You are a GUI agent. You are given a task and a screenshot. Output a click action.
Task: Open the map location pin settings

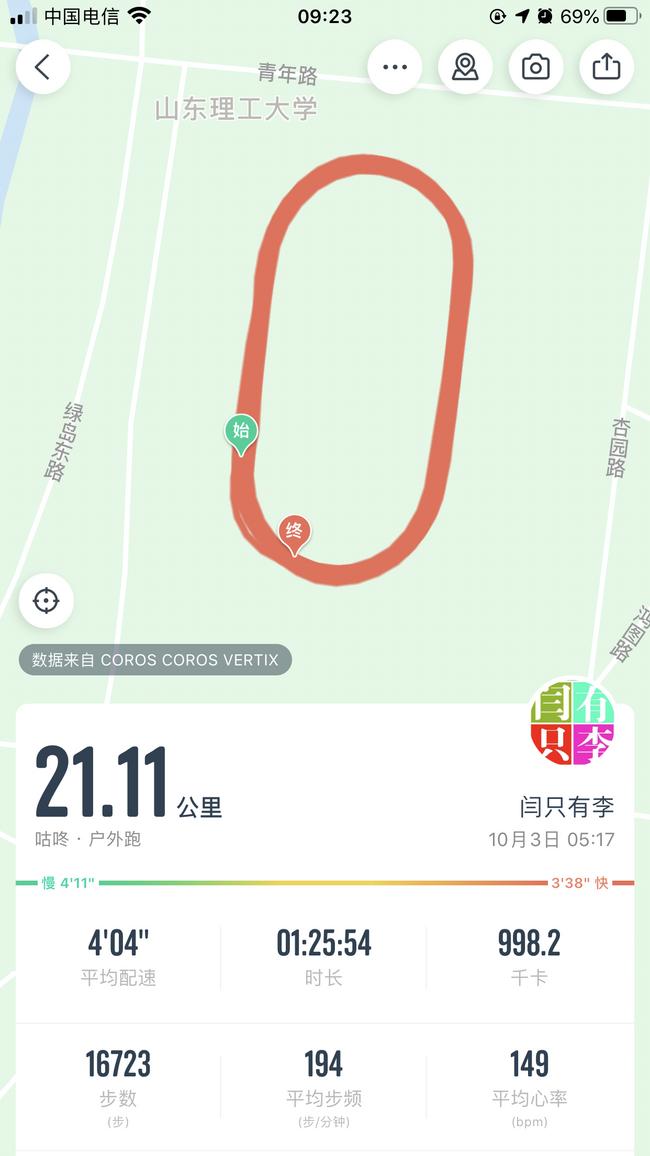465,67
